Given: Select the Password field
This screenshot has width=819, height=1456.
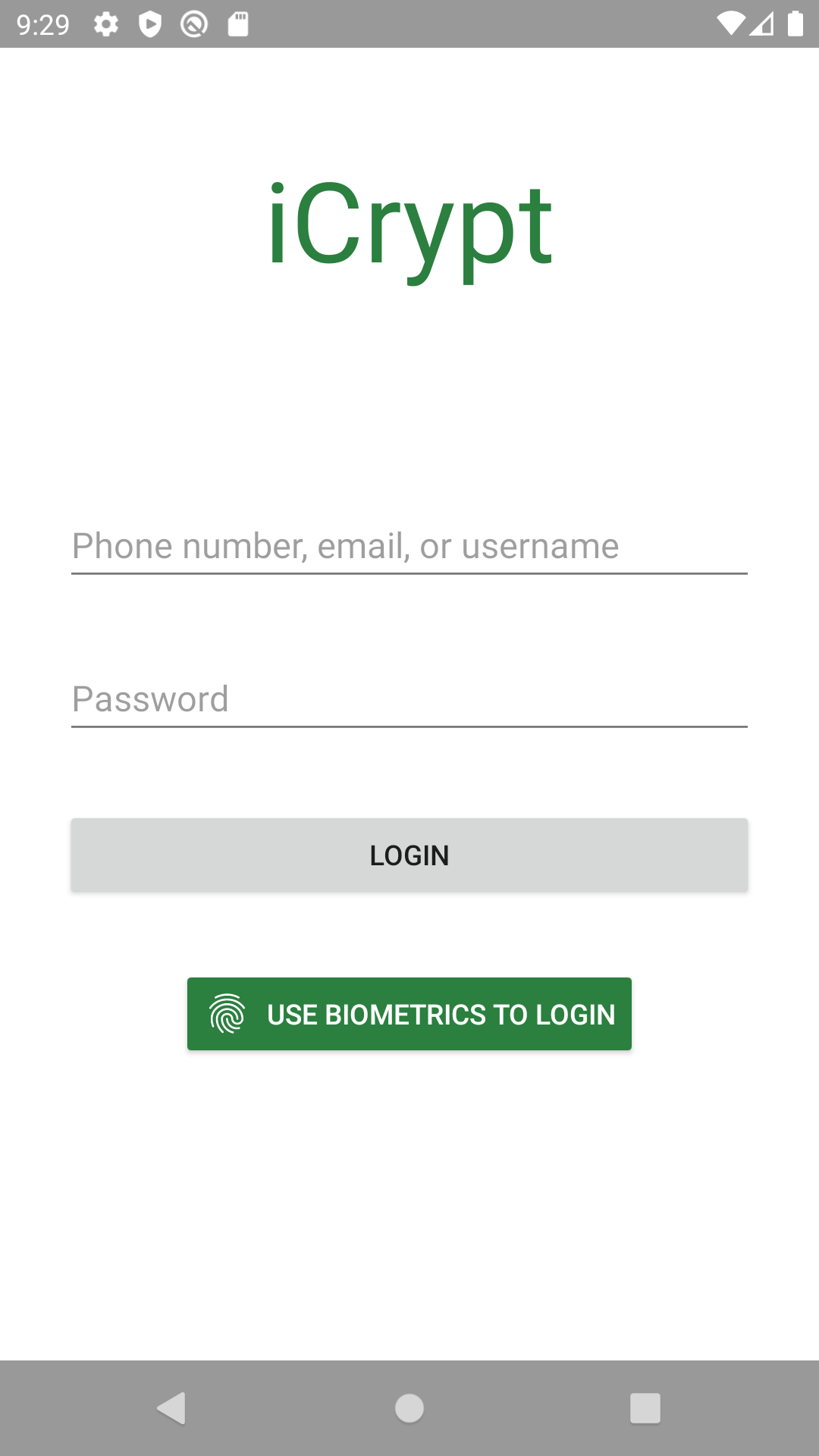Looking at the screenshot, I should 409,699.
